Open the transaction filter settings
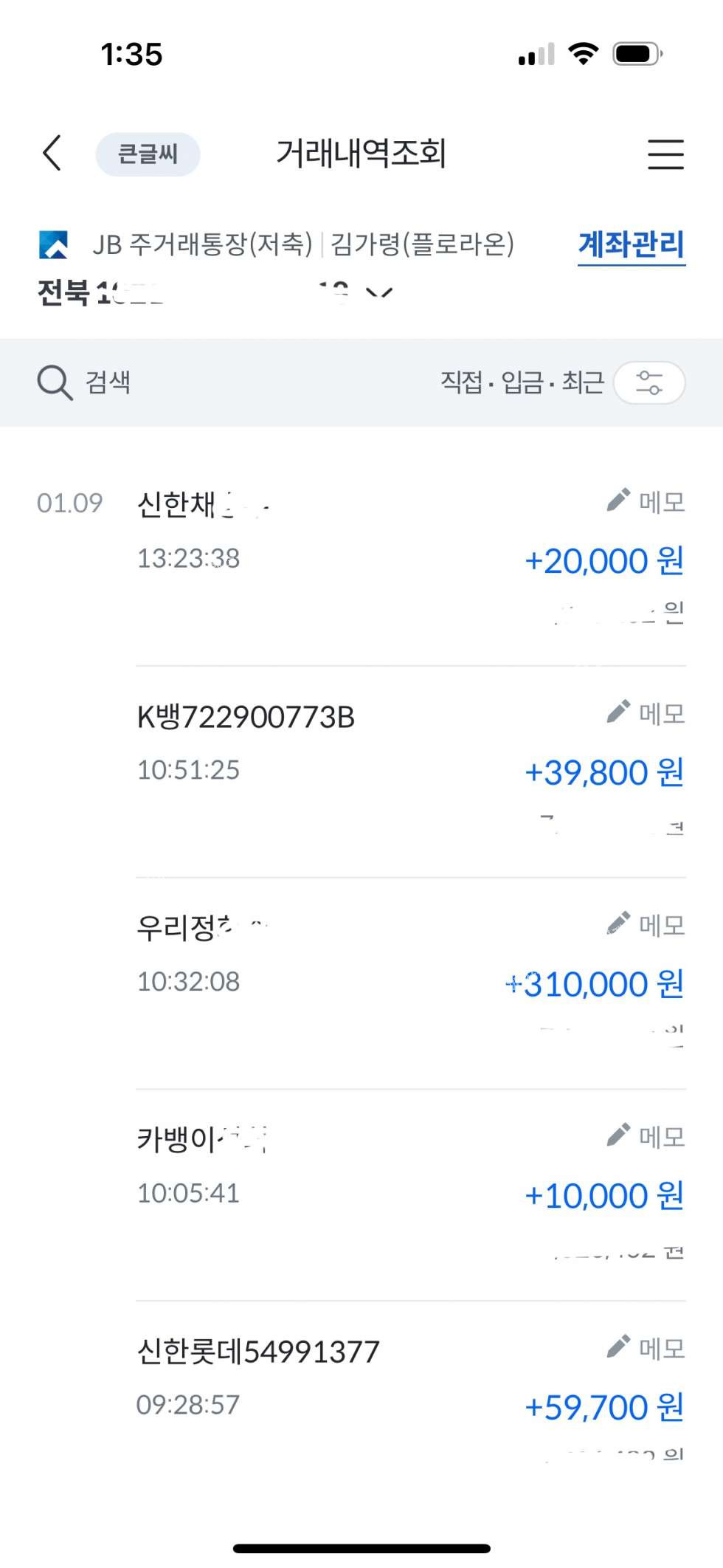 [x=649, y=382]
